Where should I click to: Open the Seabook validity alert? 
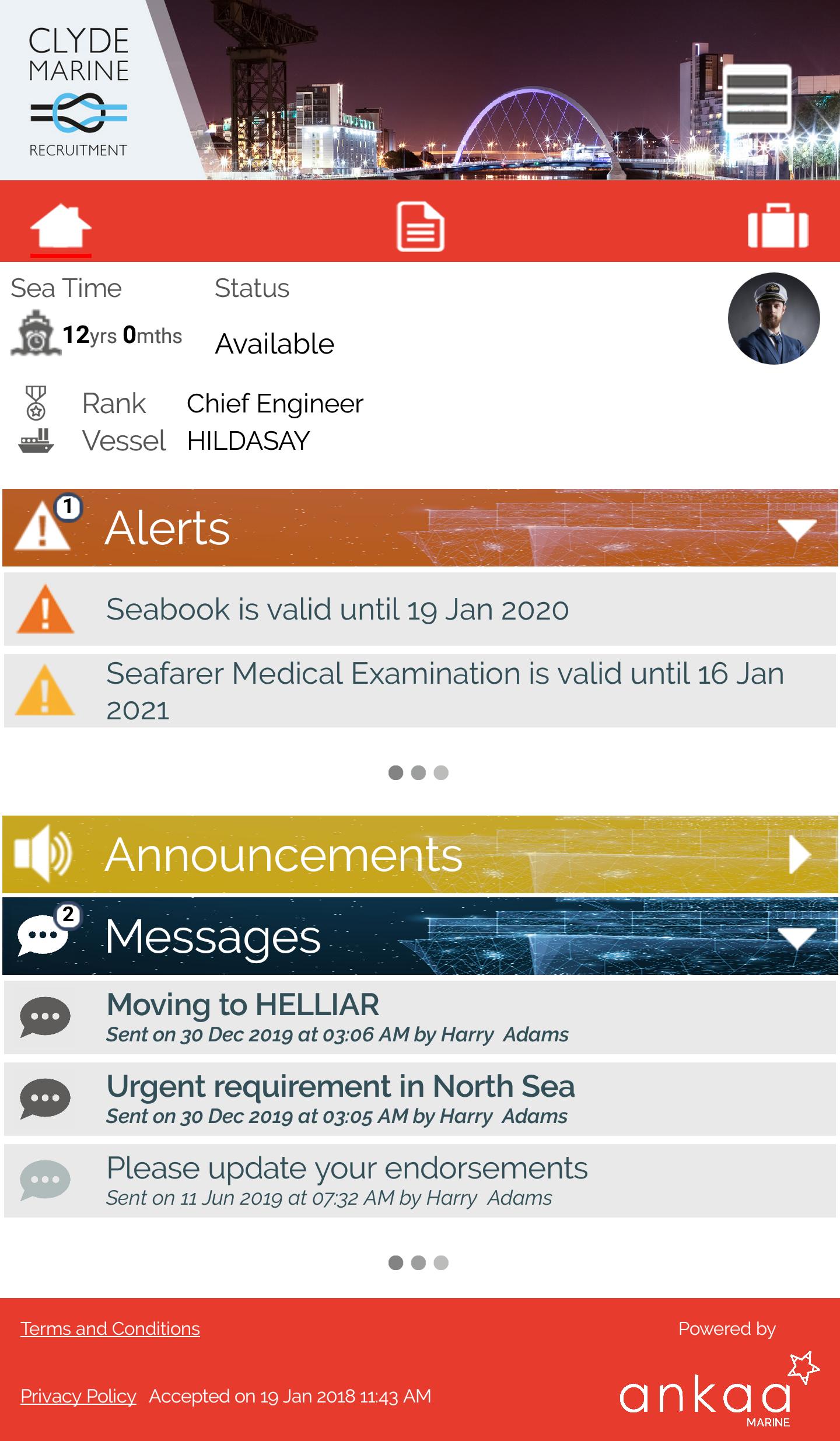(420, 609)
